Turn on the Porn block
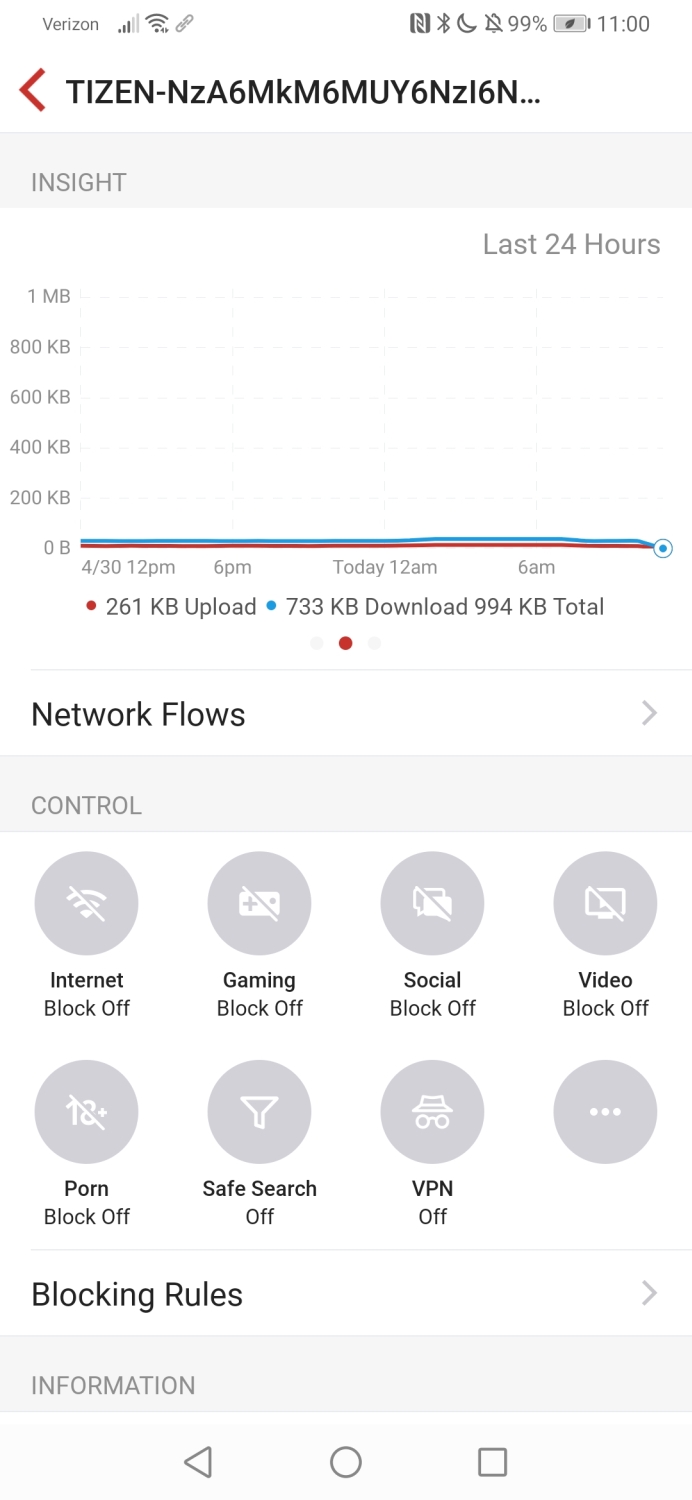 [x=87, y=1112]
